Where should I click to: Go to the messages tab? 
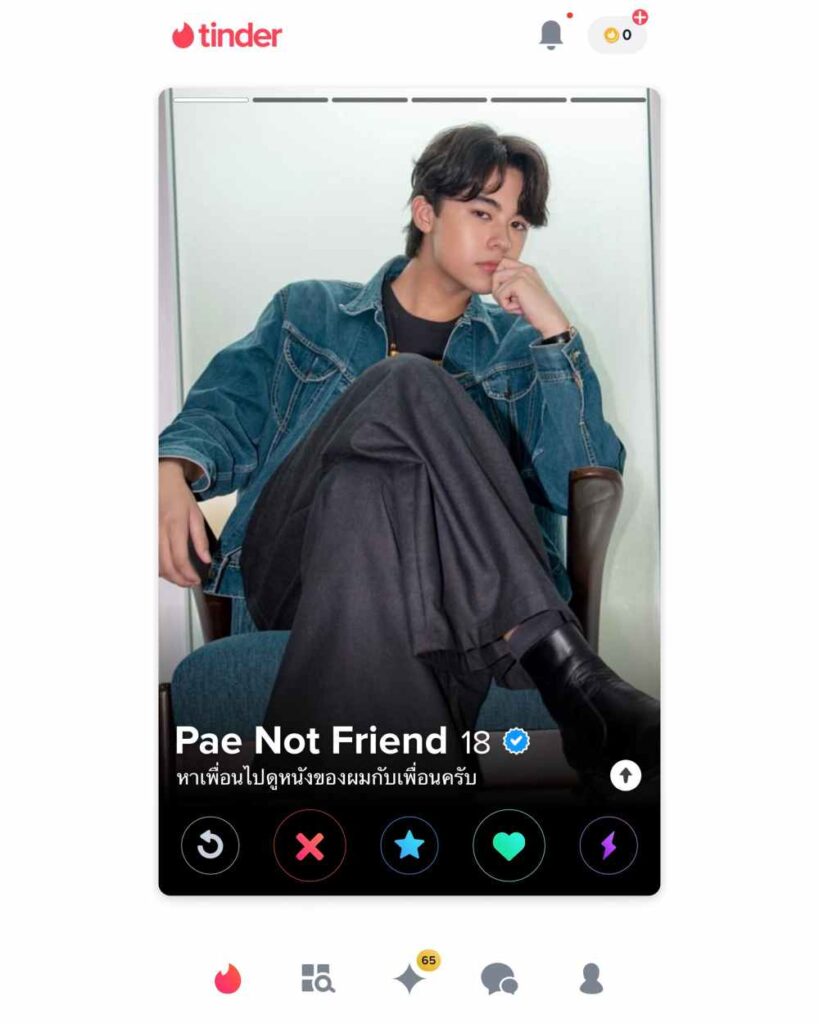[499, 978]
